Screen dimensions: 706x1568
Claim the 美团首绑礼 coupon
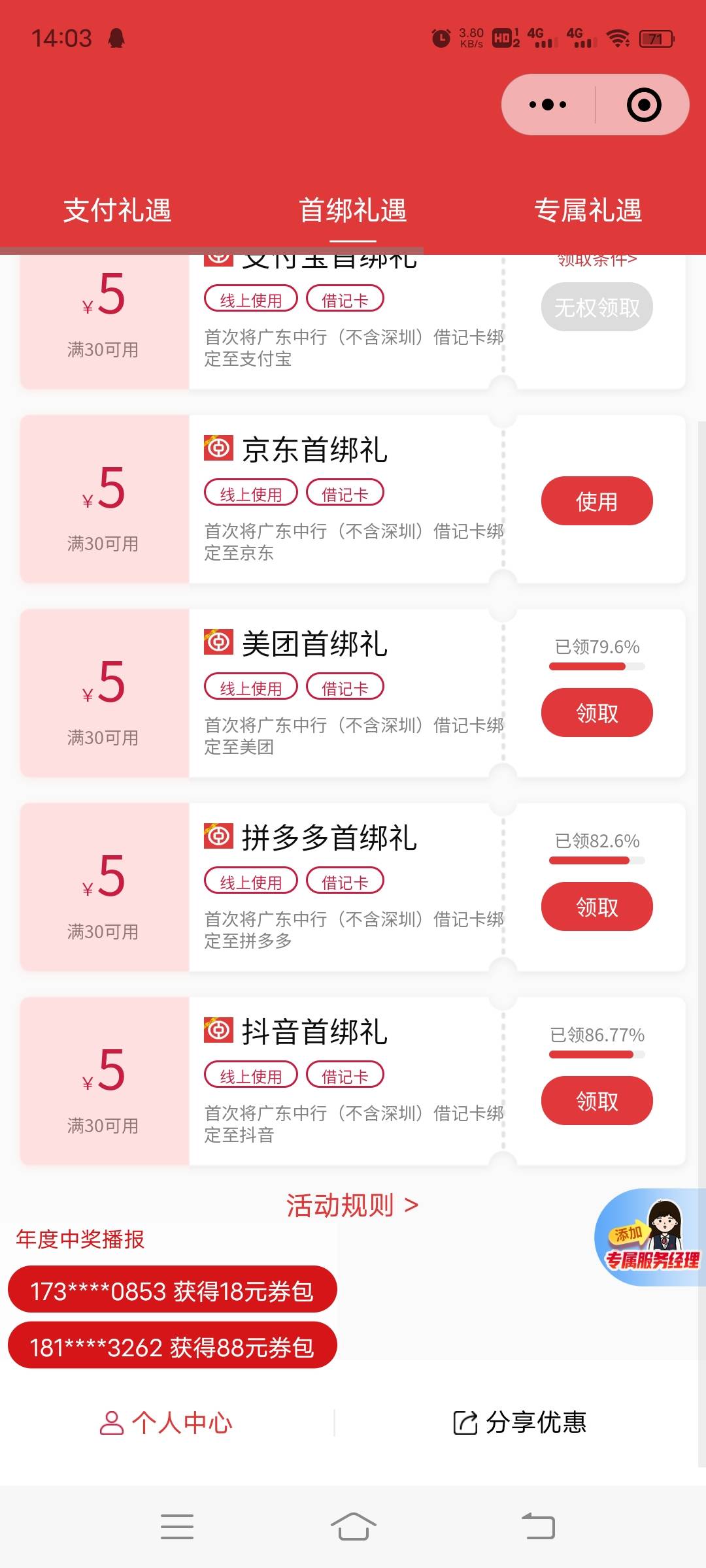point(597,713)
